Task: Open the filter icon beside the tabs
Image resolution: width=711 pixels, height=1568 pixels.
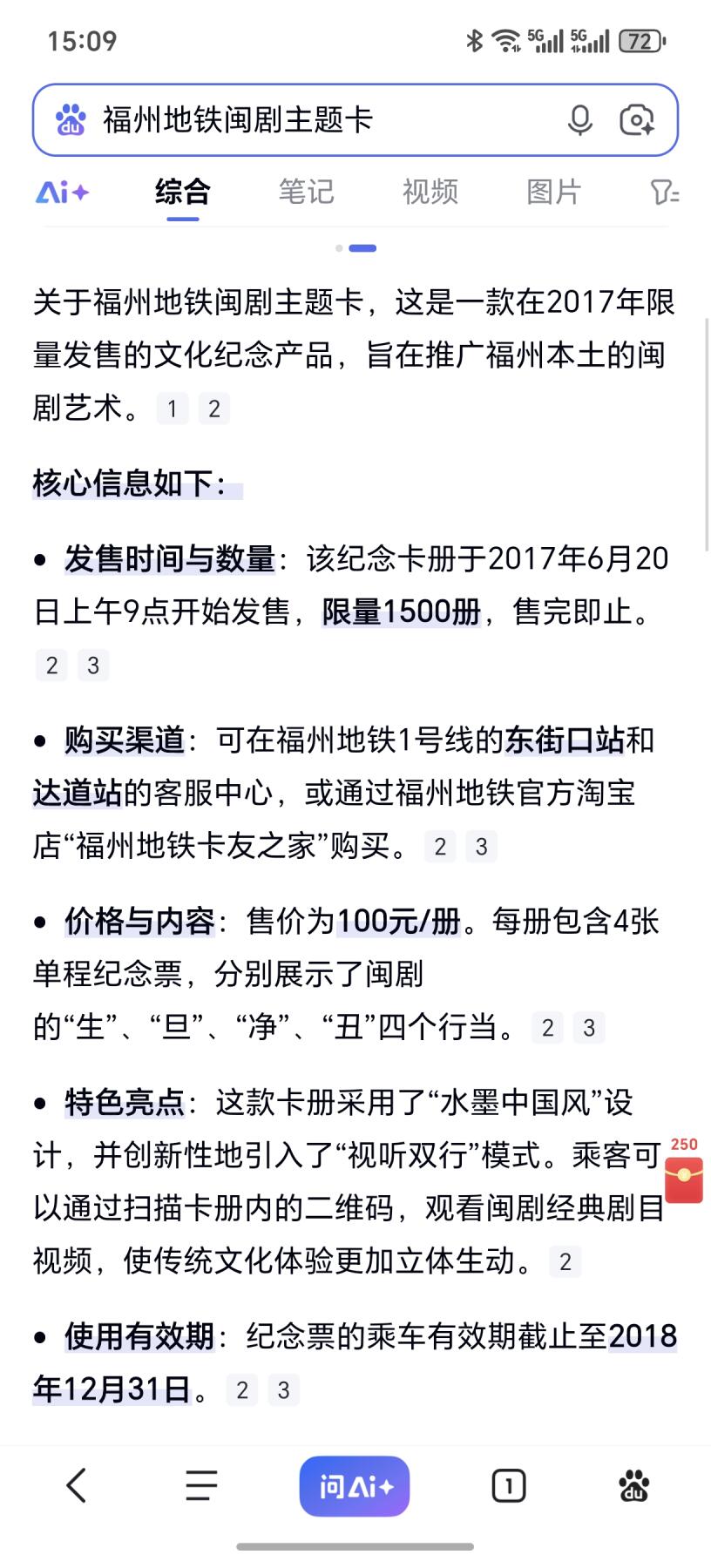Action: (664, 193)
